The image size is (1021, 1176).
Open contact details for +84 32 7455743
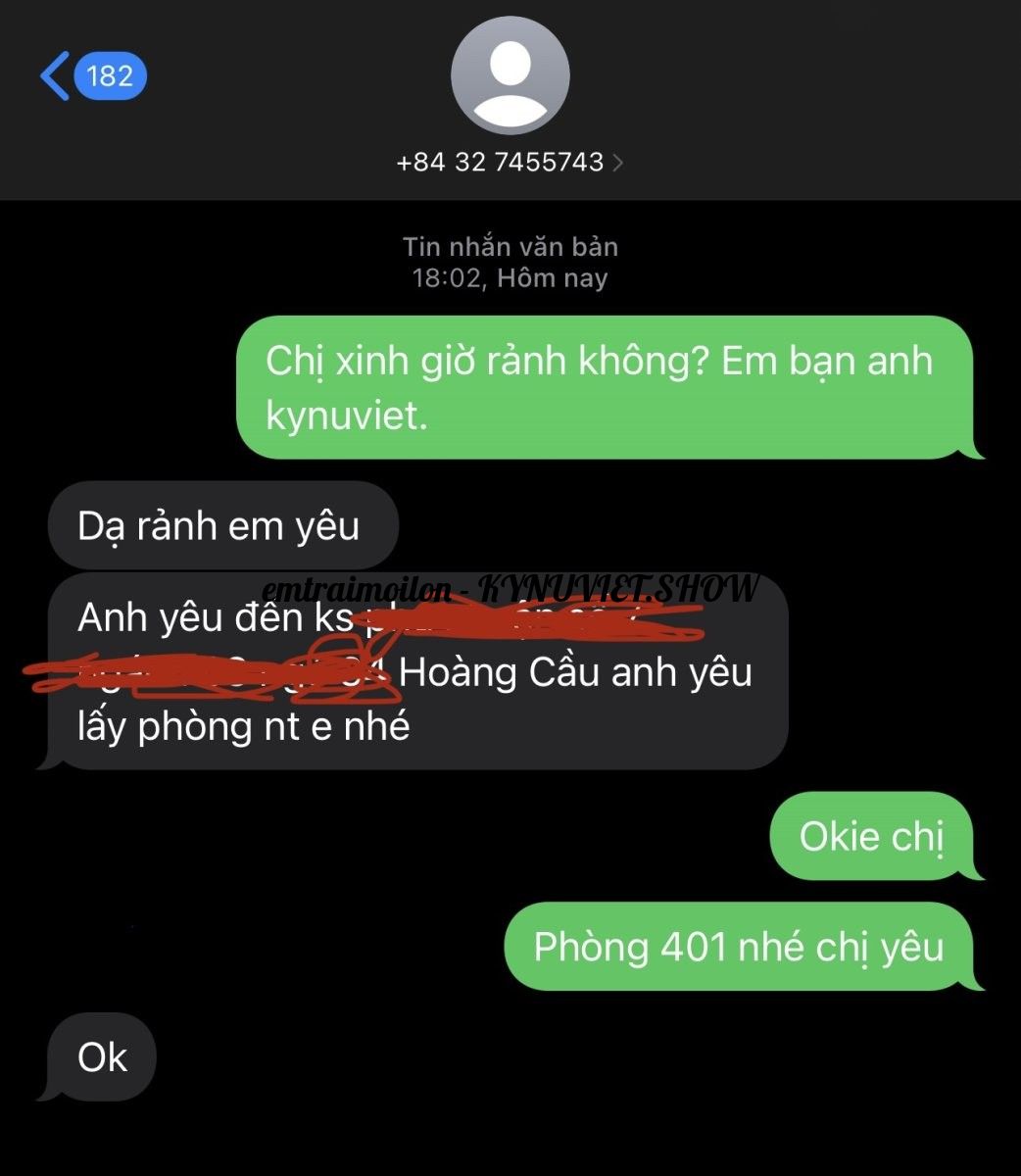click(x=510, y=162)
